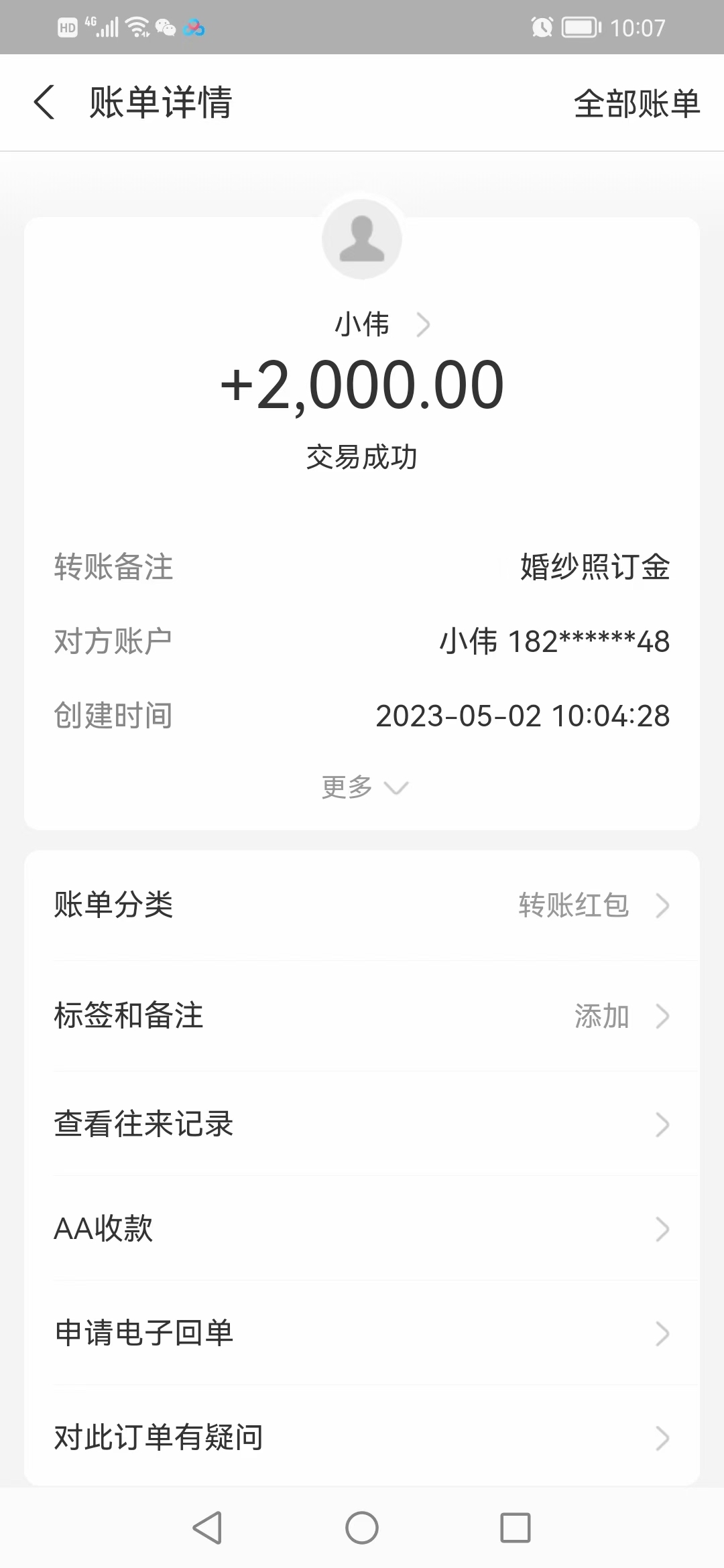The width and height of the screenshot is (724, 1568).
Task: Tap the system home button
Action: 362,1528
